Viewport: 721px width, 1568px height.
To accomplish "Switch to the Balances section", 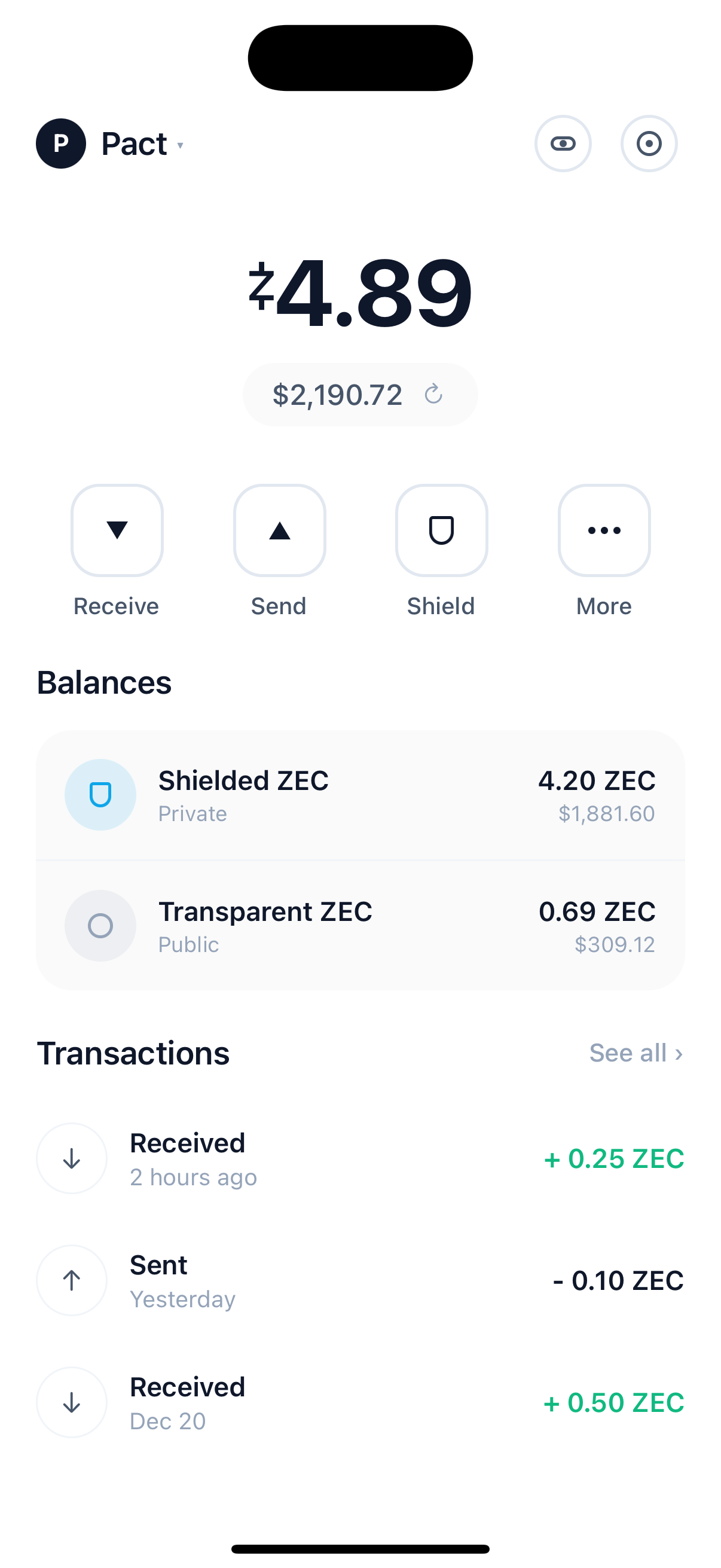I will (x=104, y=682).
